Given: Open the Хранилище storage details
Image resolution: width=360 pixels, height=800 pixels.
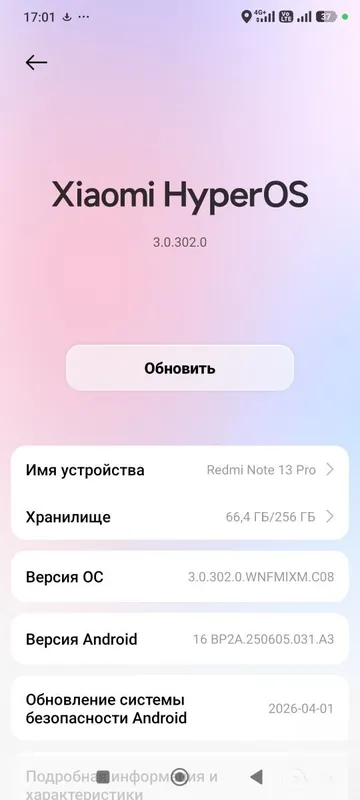Looking at the screenshot, I should tap(179, 517).
